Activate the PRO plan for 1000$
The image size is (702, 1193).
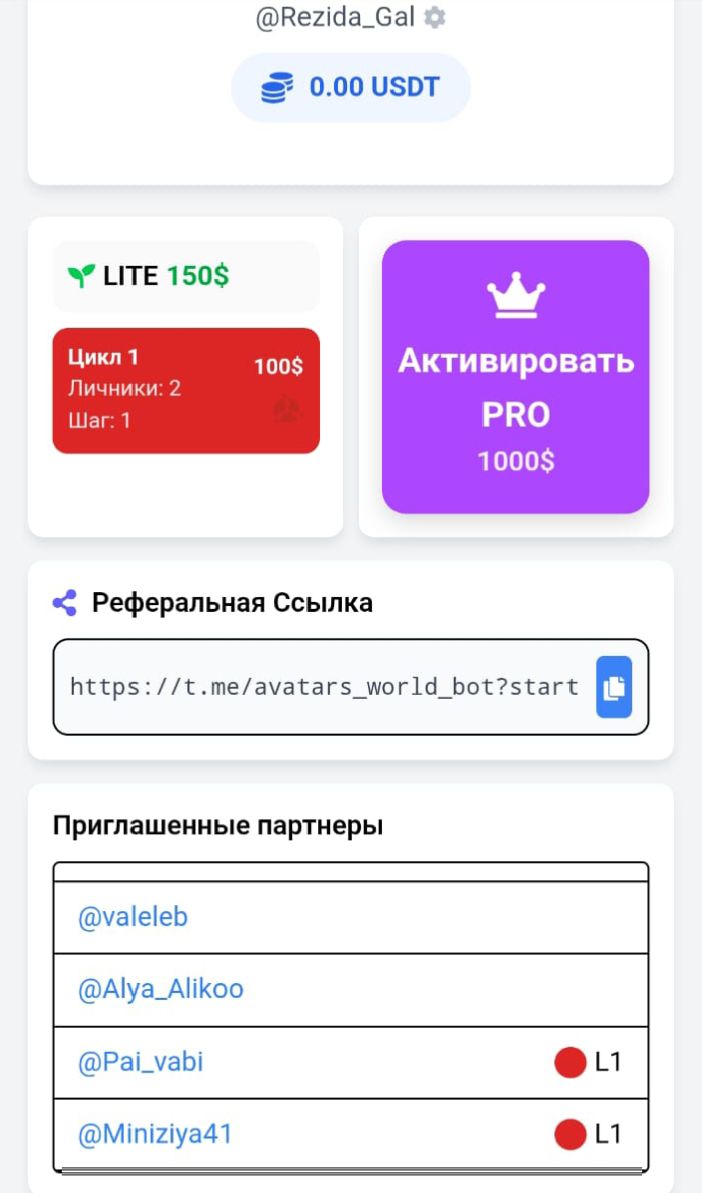515,377
